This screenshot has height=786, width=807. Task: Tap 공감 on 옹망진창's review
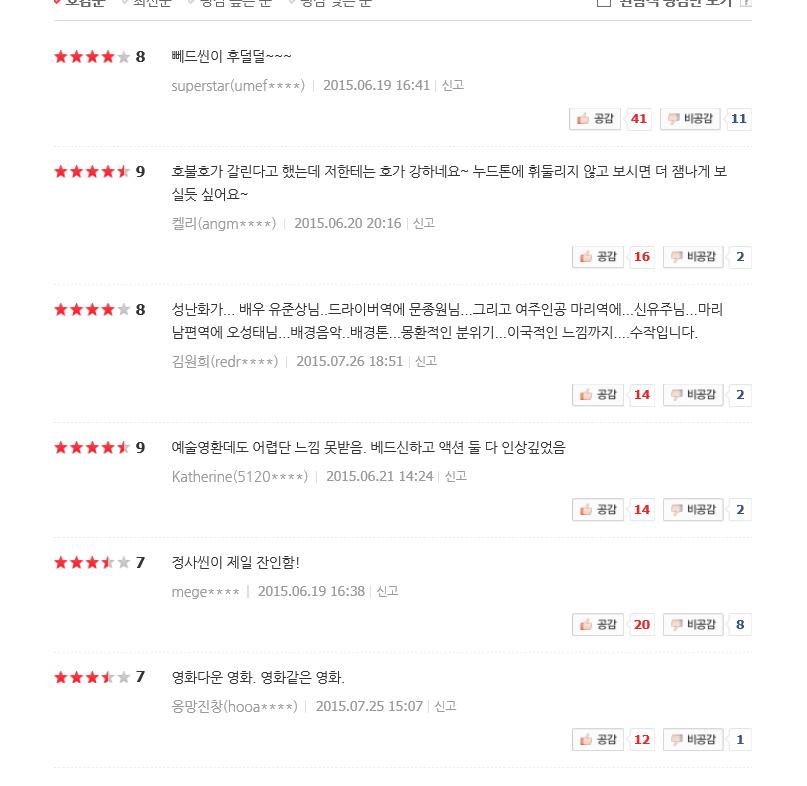[x=597, y=740]
